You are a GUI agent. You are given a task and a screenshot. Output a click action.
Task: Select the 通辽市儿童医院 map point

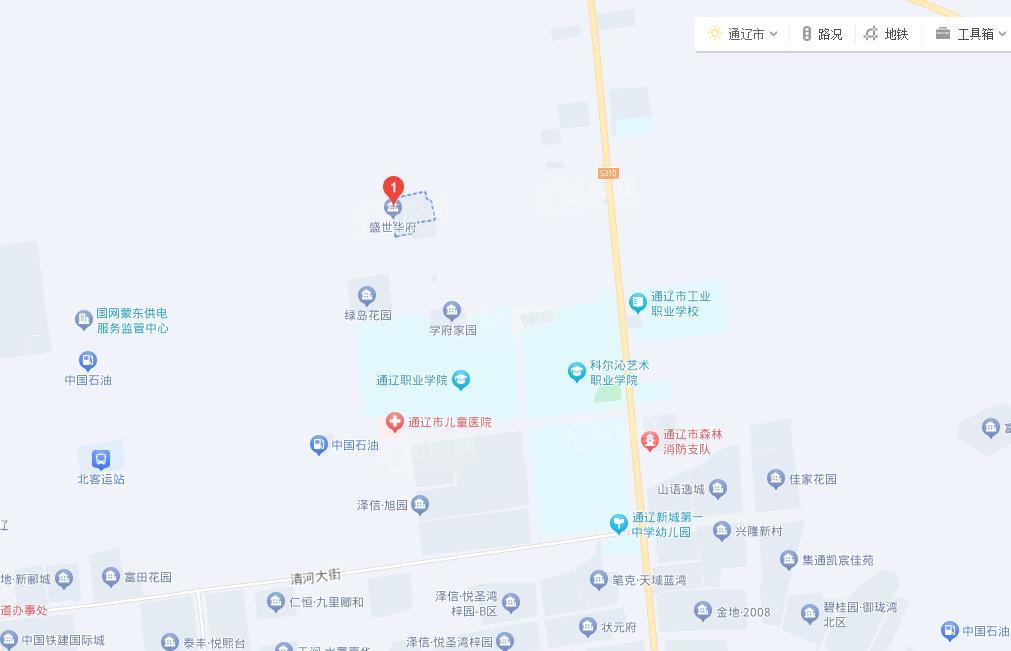[x=396, y=422]
